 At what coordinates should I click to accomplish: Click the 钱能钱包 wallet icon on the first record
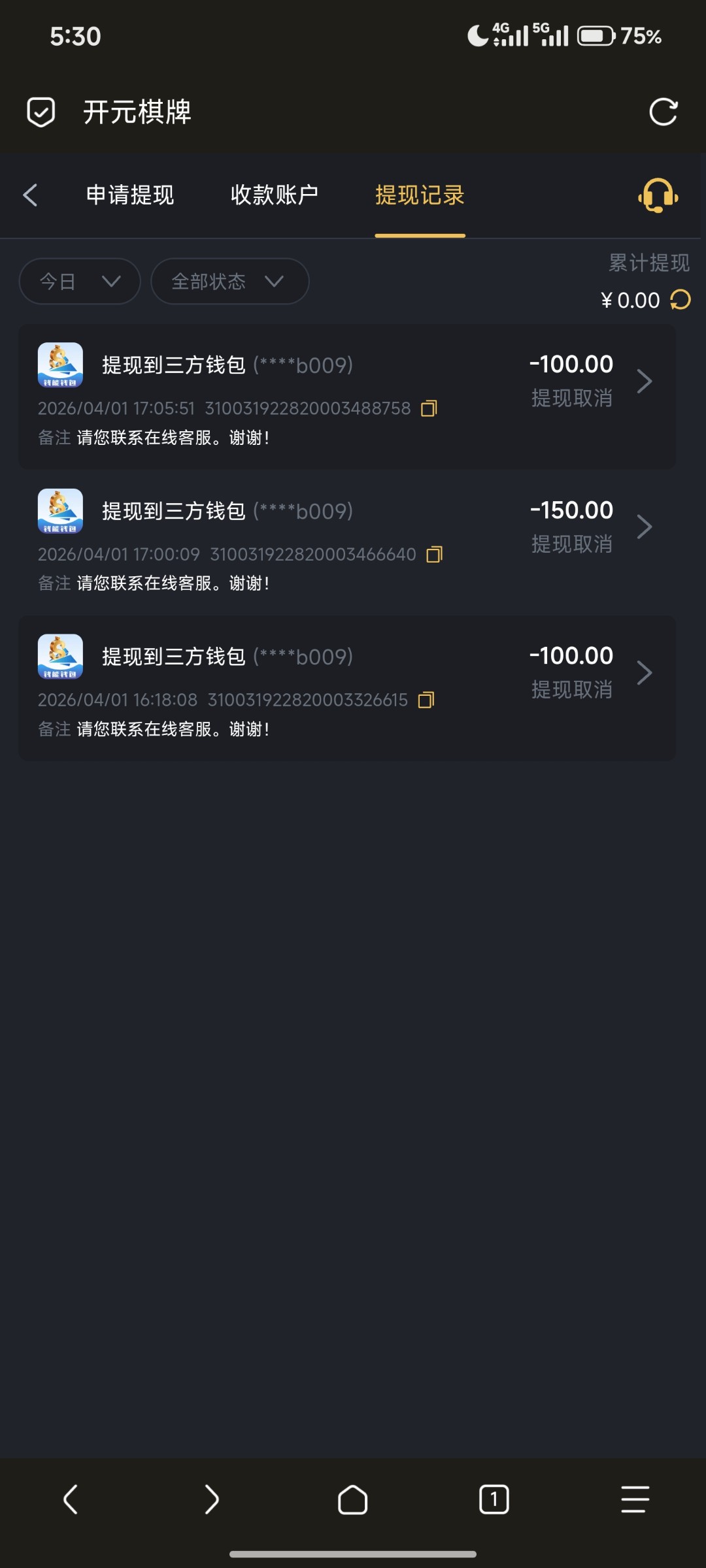pyautogui.click(x=60, y=366)
